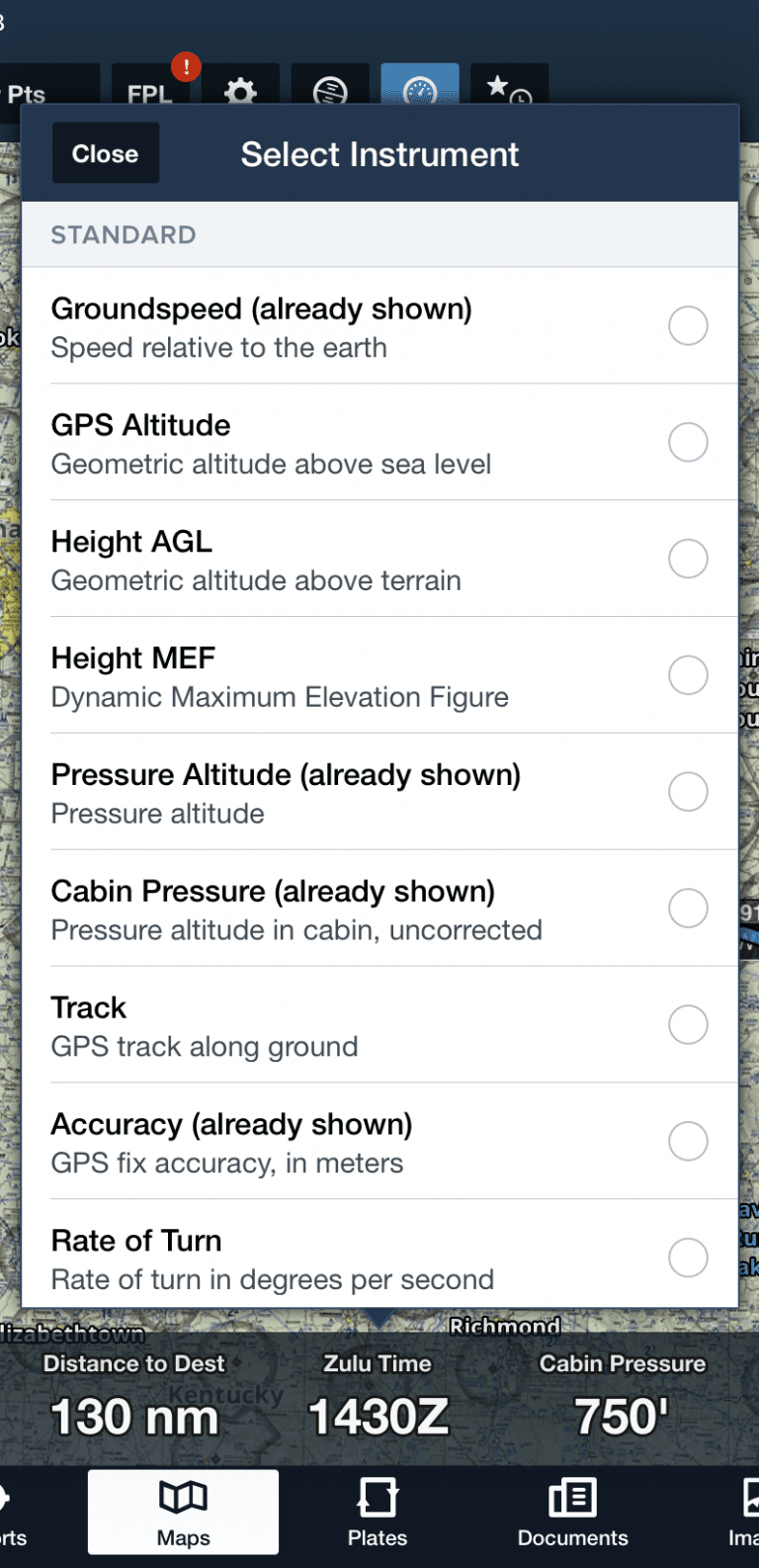Open the Plates icon at the bottom
759x1568 pixels.
tap(377, 1513)
